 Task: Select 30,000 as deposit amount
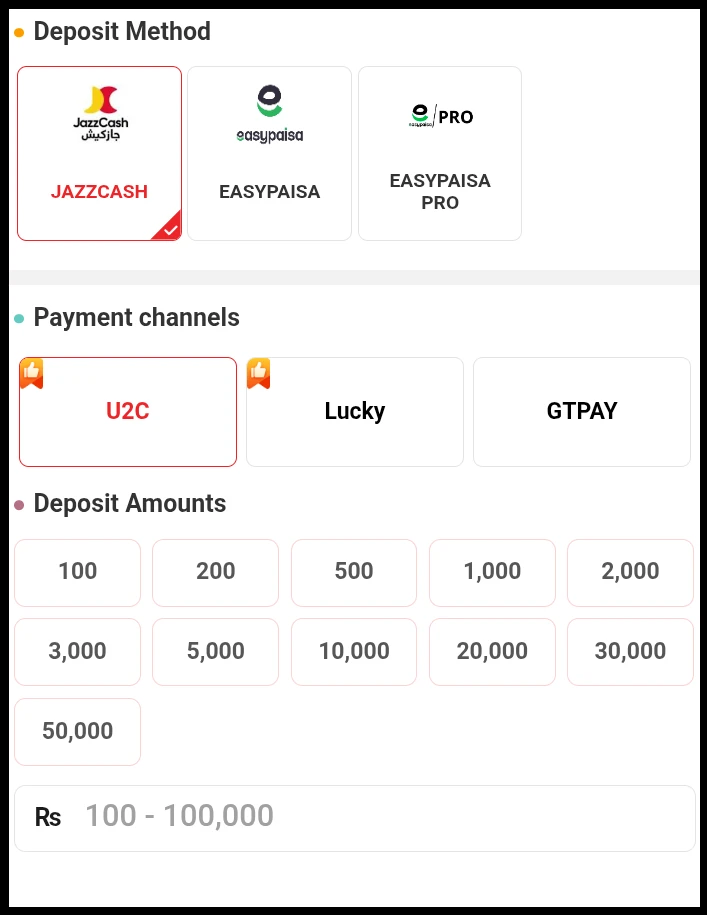(x=630, y=652)
